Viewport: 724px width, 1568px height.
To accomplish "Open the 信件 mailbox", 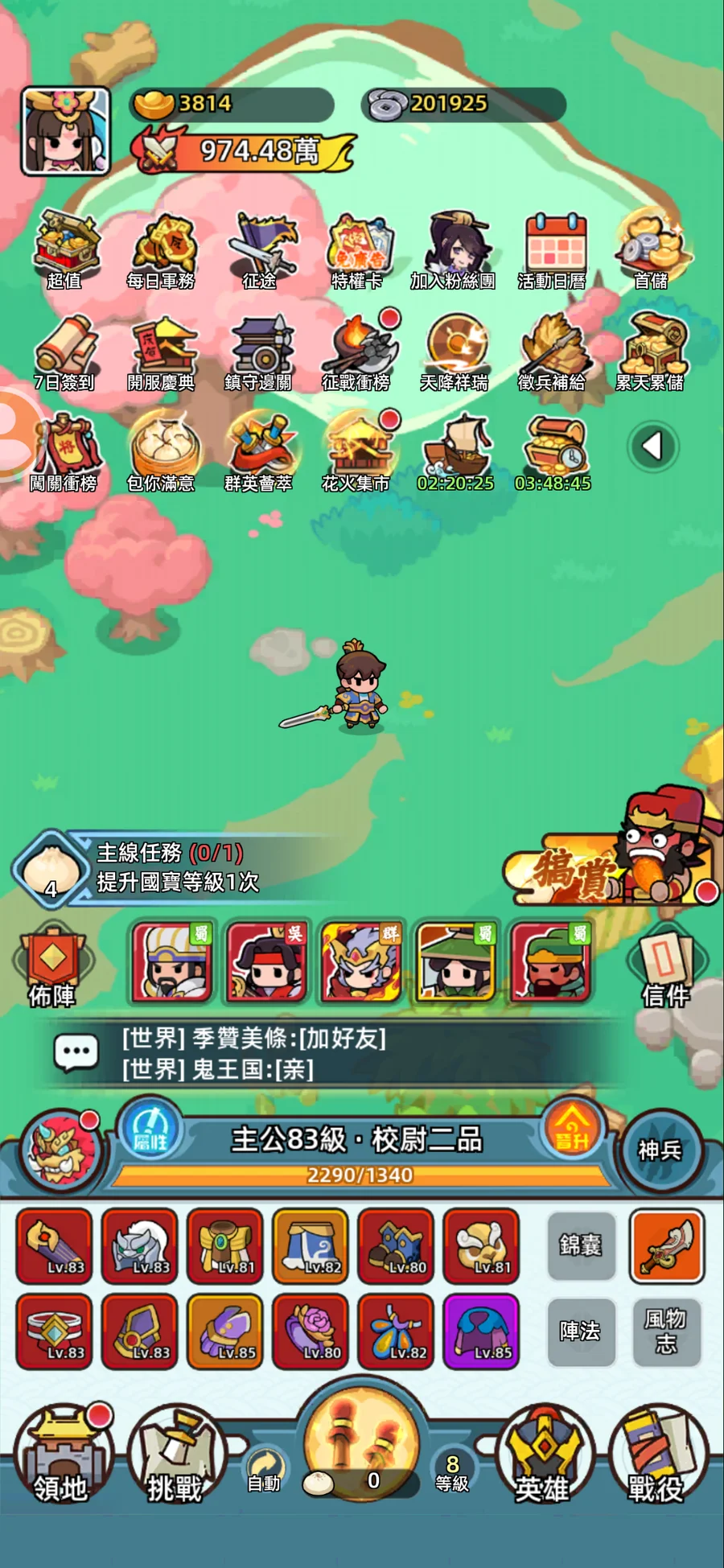I will click(x=666, y=969).
